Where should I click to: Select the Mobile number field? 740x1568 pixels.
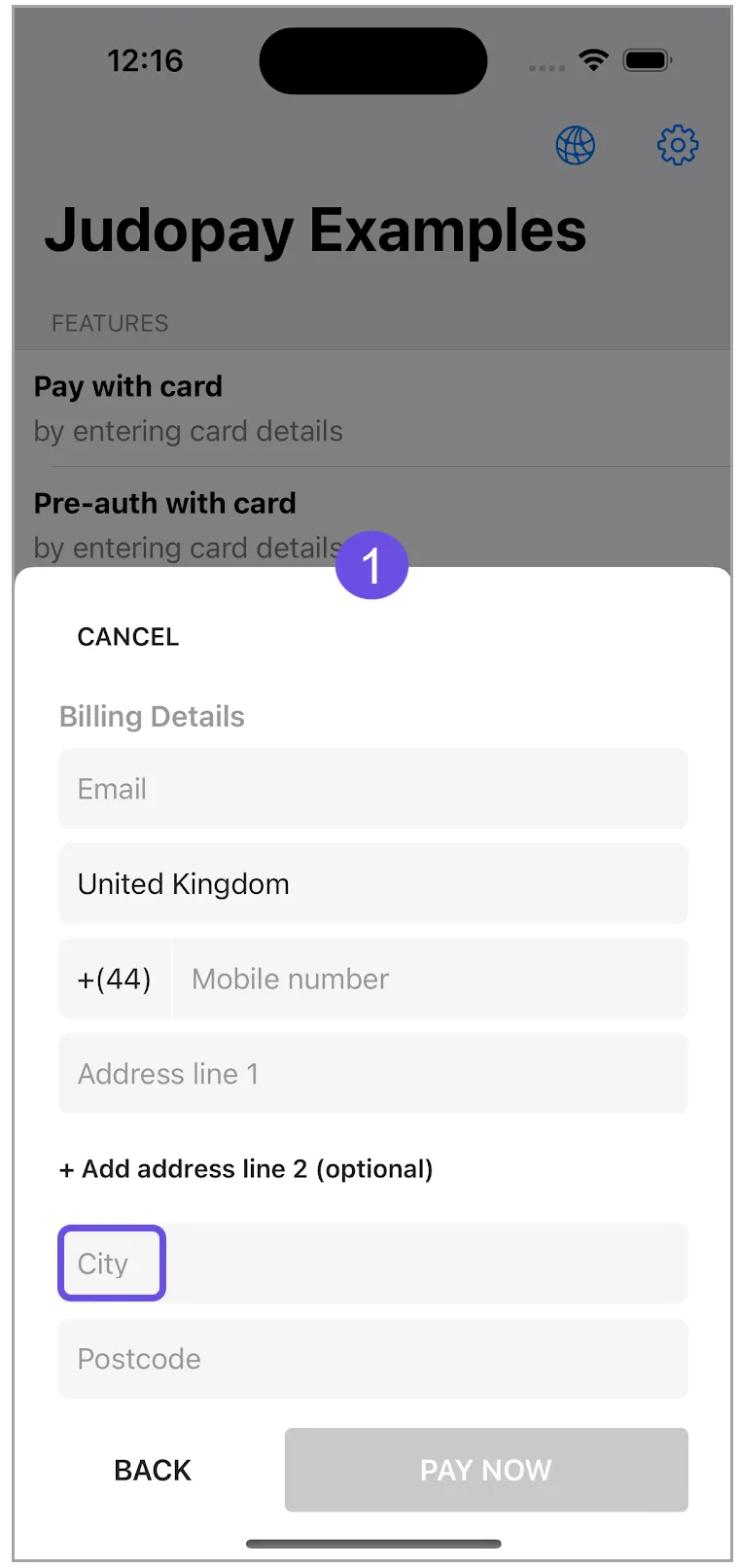[x=430, y=979]
